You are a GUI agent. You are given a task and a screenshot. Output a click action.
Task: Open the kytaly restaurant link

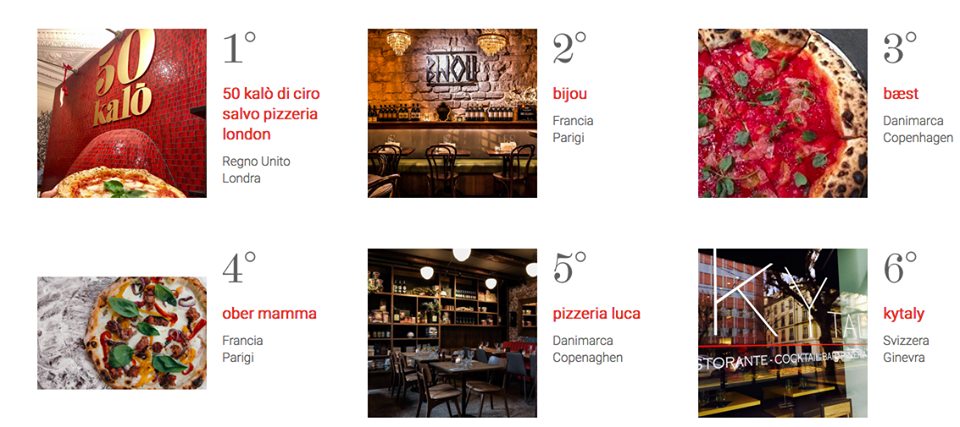903,313
